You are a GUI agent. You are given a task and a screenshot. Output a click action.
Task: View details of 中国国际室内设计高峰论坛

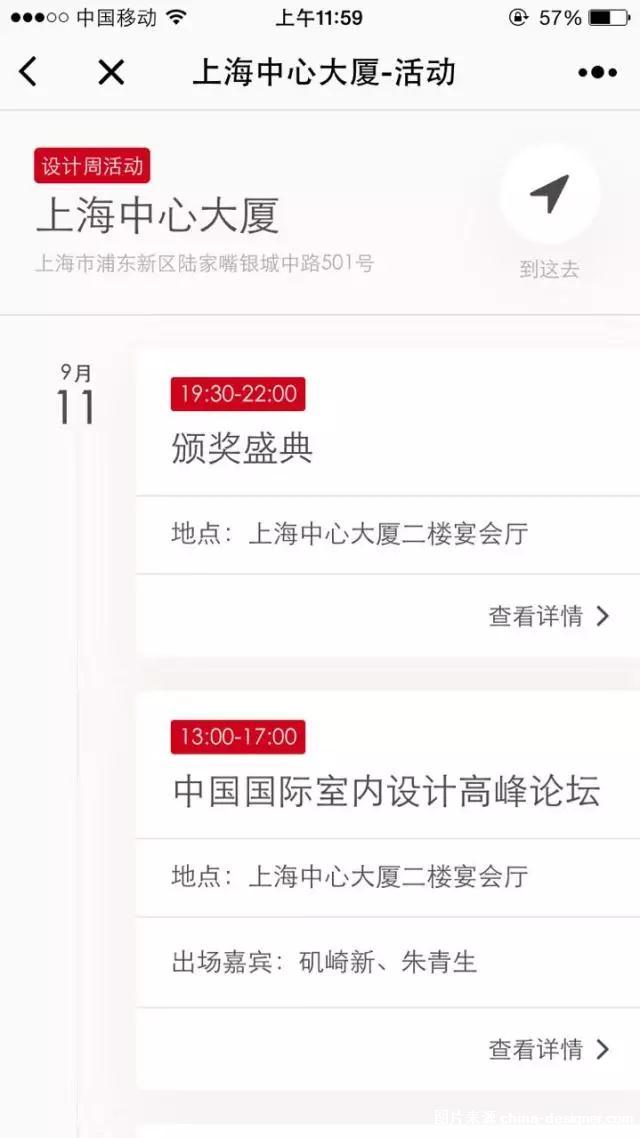(548, 1049)
